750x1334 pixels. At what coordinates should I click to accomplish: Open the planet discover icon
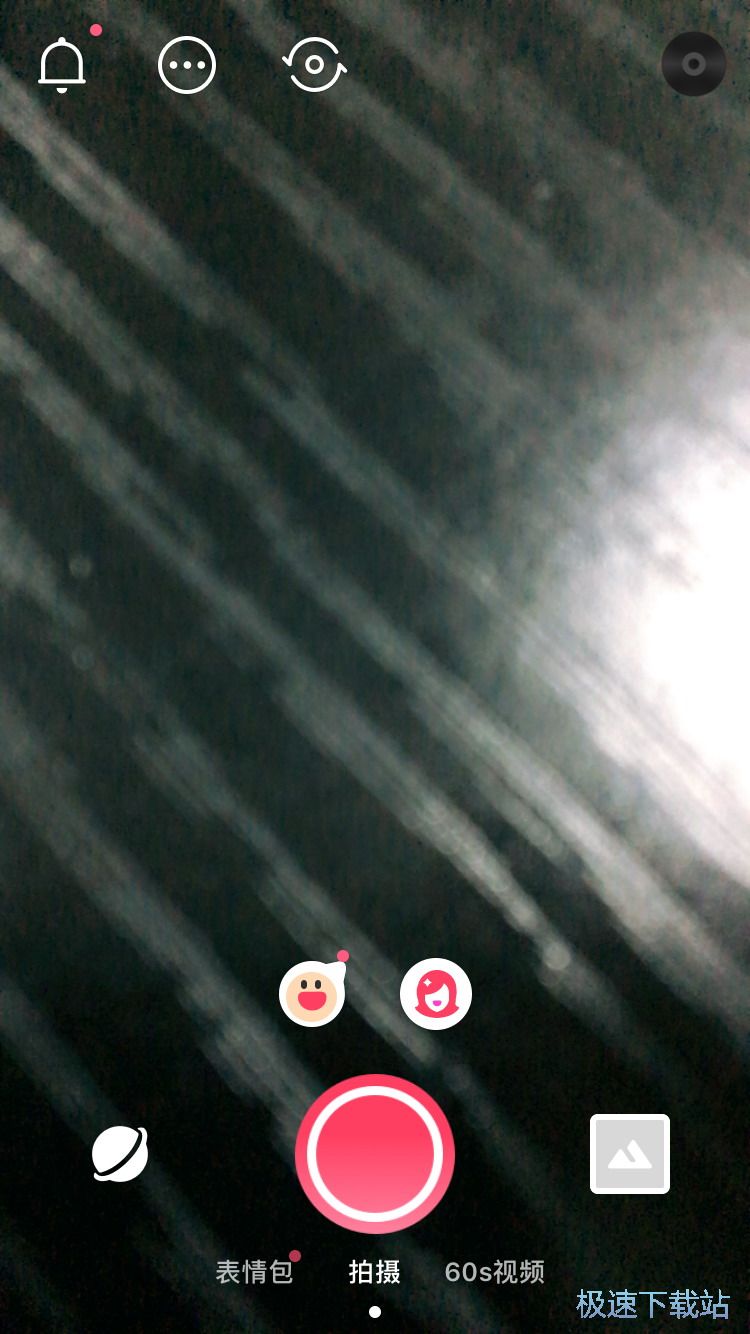[x=120, y=1153]
